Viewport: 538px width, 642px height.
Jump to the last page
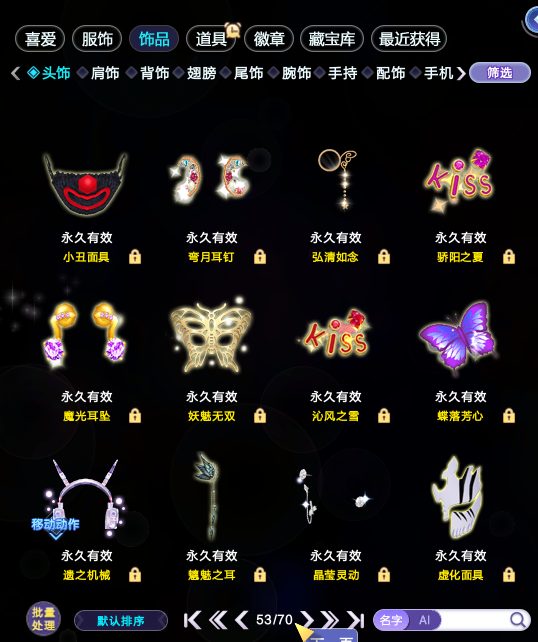tap(355, 620)
